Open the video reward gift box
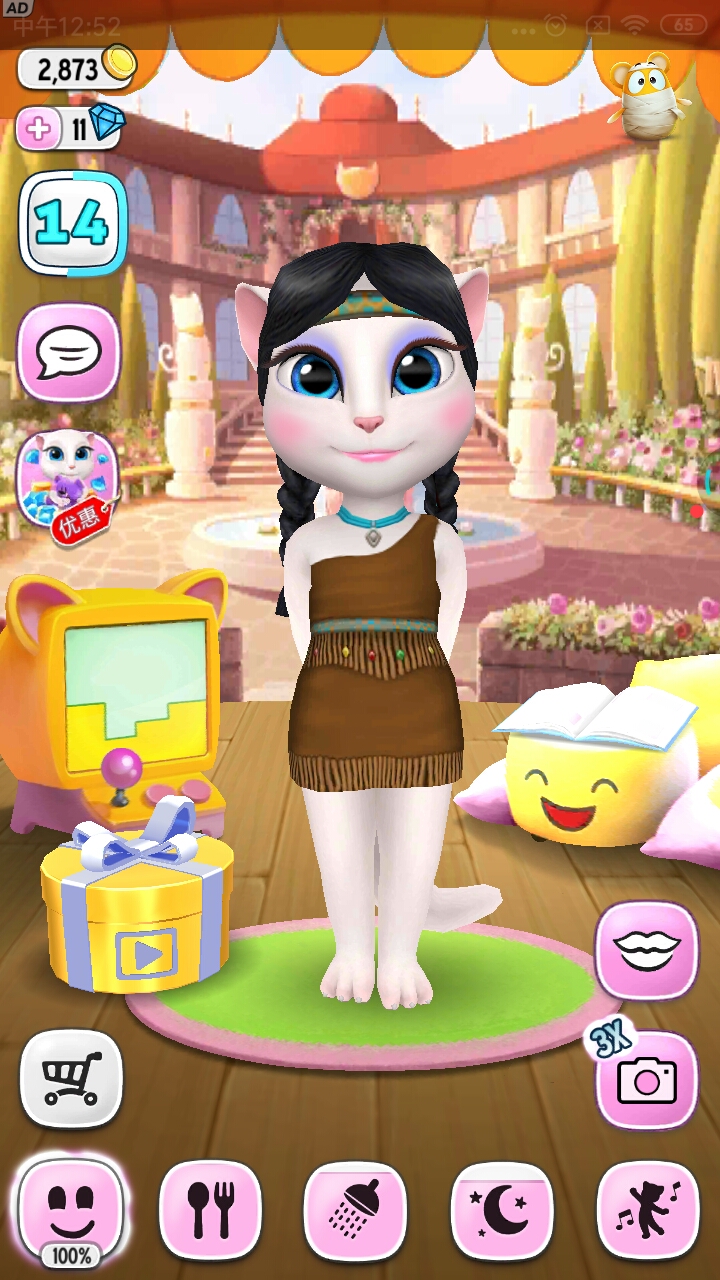The width and height of the screenshot is (720, 1280). [137, 908]
